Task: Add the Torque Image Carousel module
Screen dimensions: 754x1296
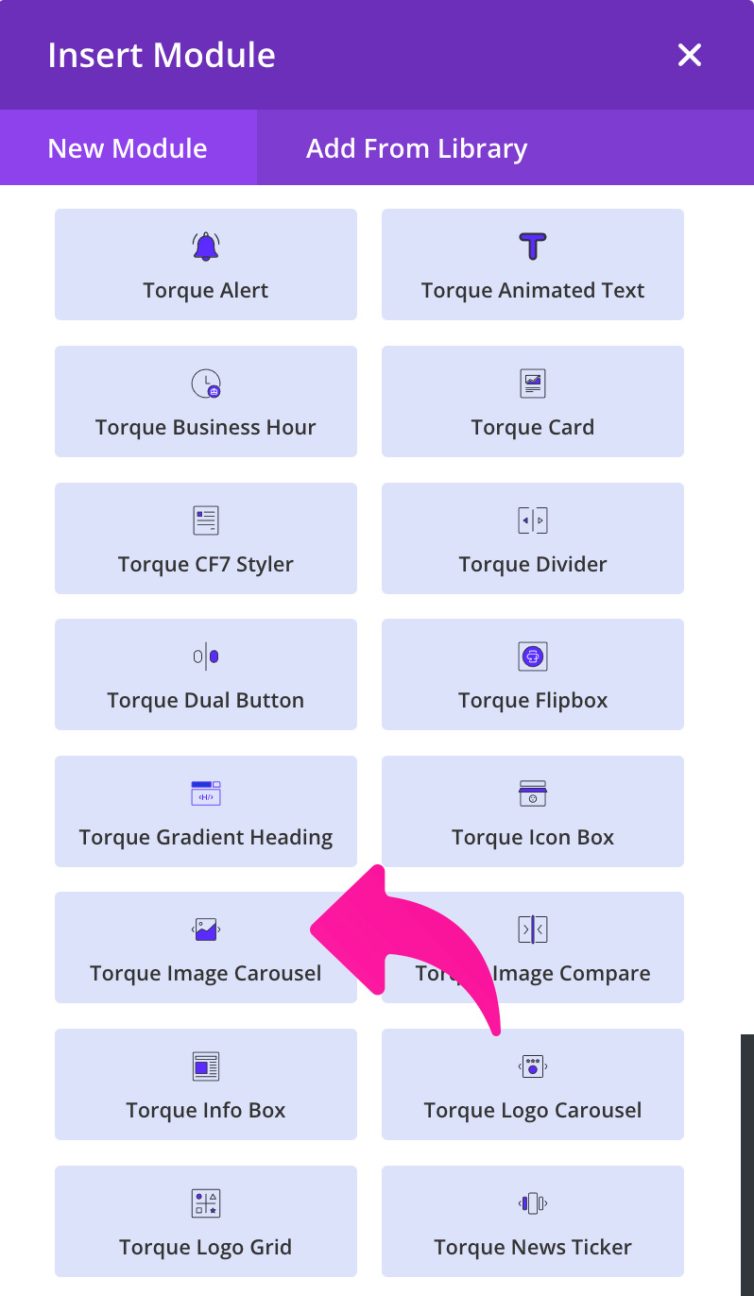Action: pyautogui.click(x=205, y=947)
